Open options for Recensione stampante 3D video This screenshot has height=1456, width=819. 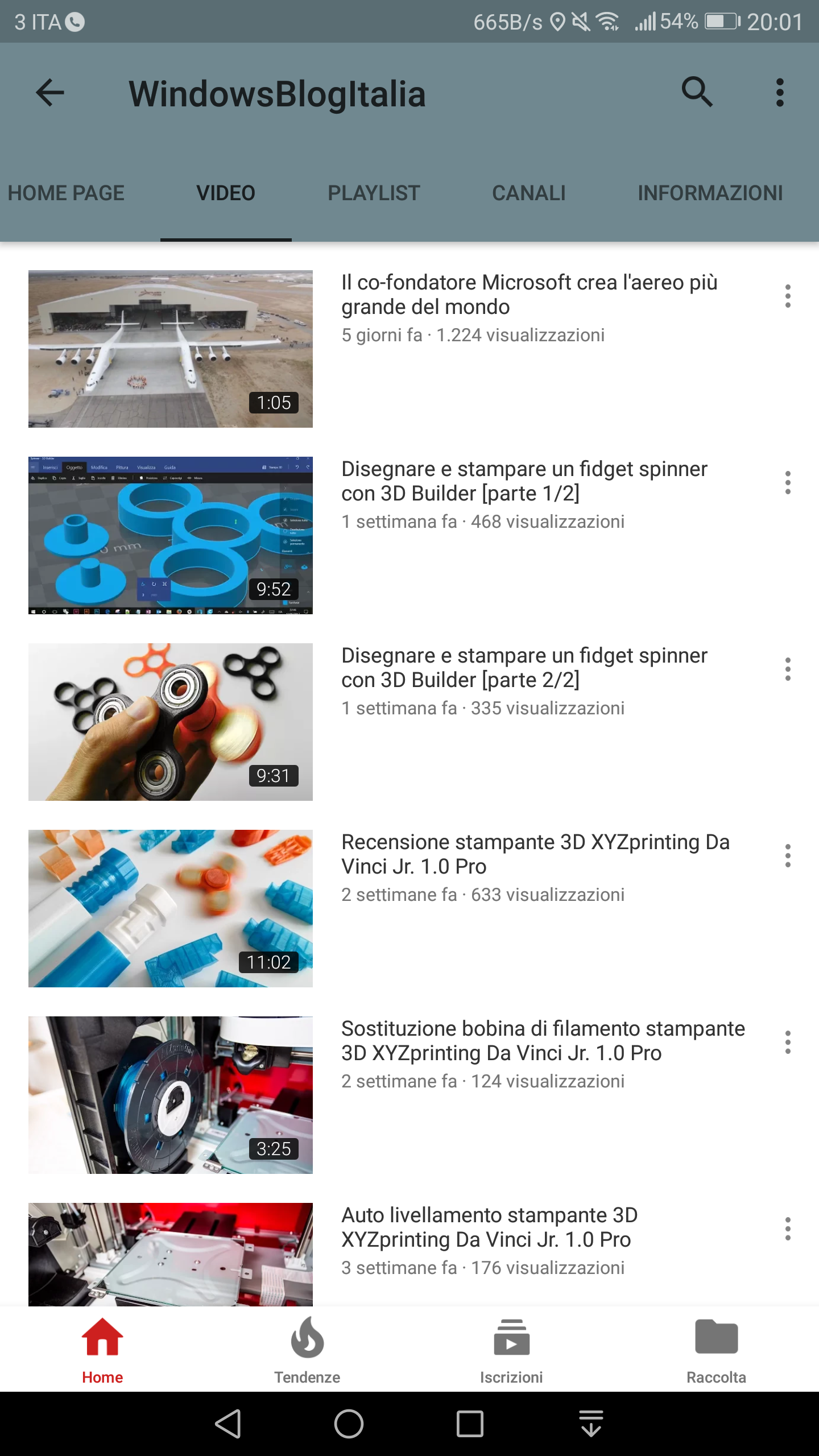pos(788,856)
